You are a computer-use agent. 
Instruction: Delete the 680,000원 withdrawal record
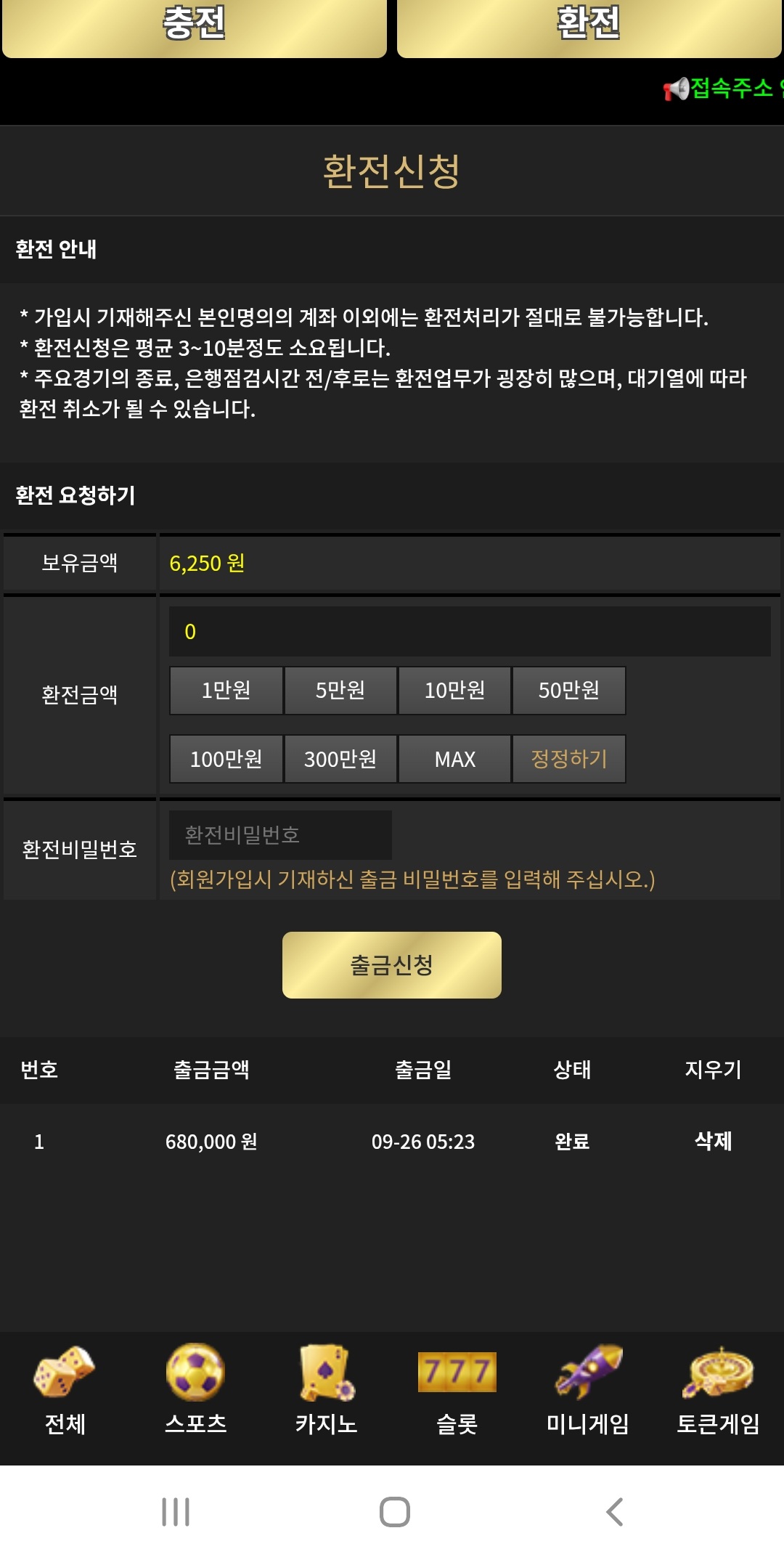tap(713, 1141)
